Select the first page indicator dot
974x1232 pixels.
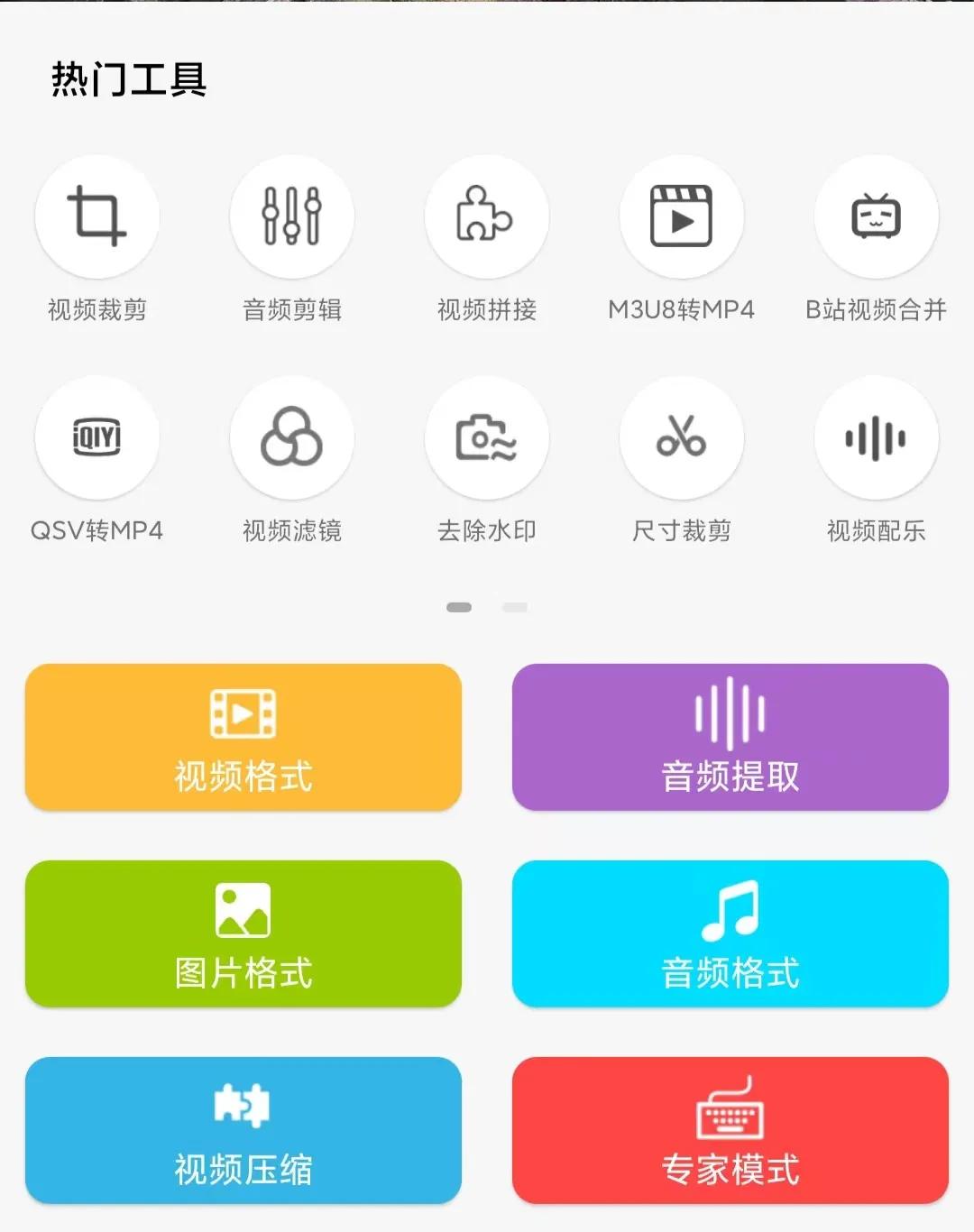tap(461, 607)
